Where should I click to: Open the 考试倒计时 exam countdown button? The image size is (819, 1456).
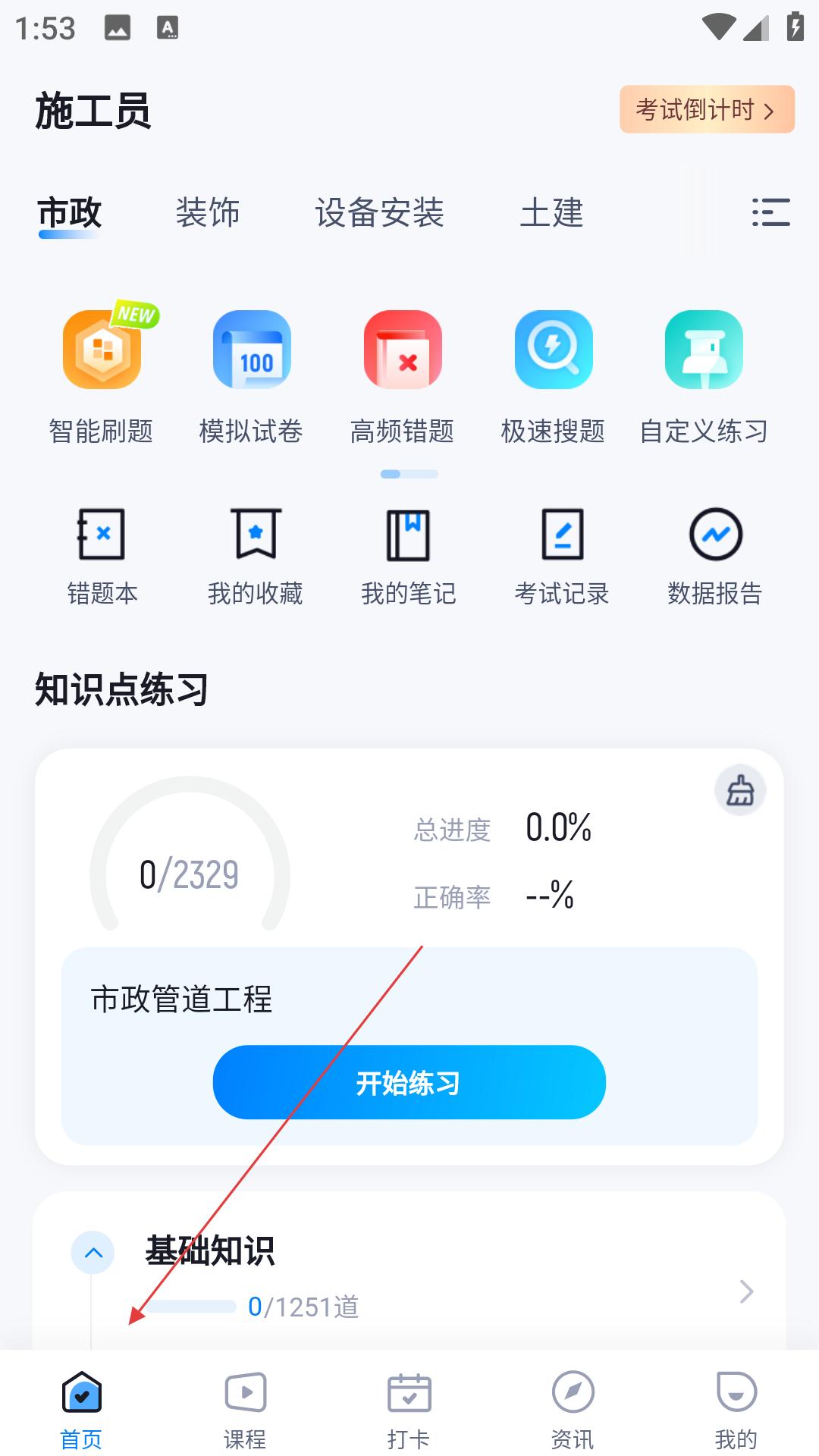(707, 110)
